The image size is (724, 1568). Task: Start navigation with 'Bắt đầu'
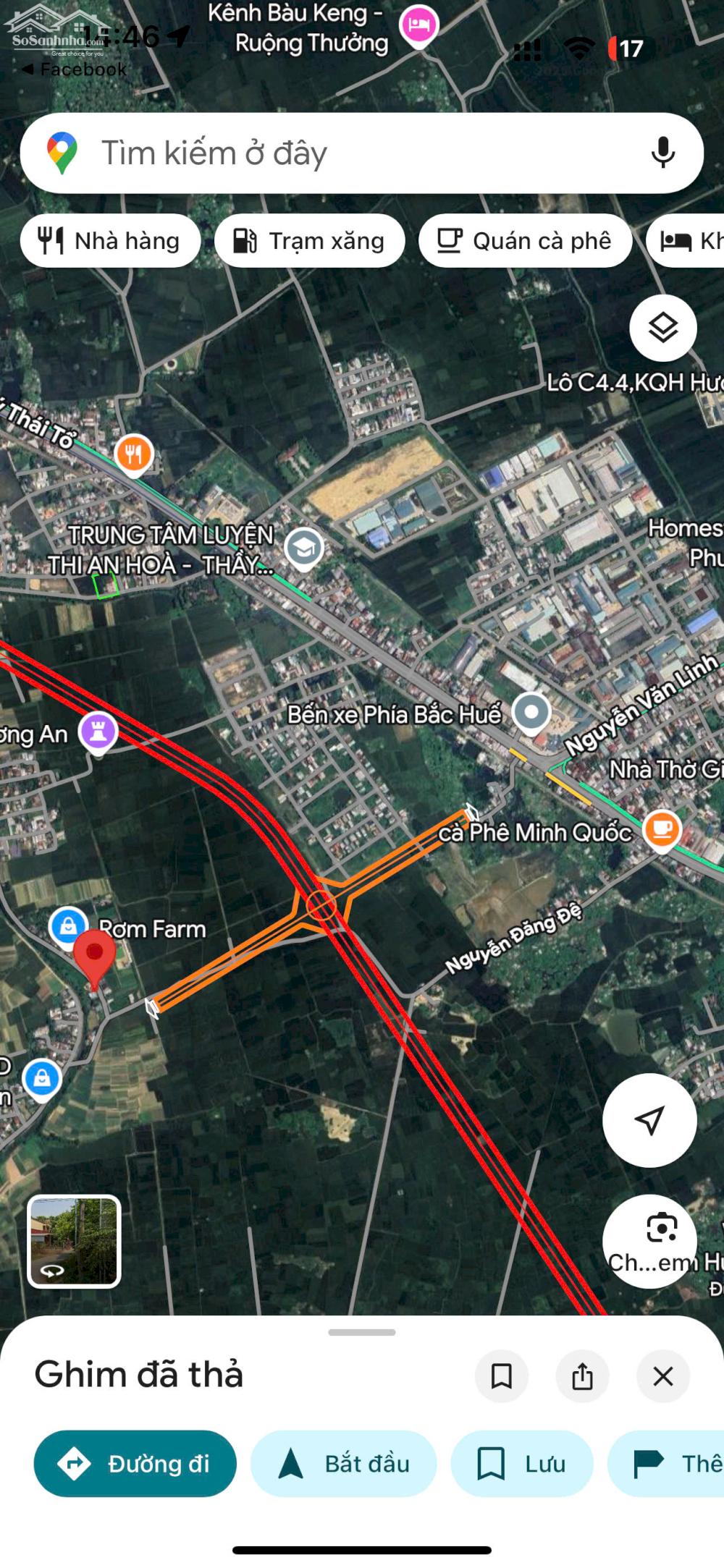(x=344, y=1464)
